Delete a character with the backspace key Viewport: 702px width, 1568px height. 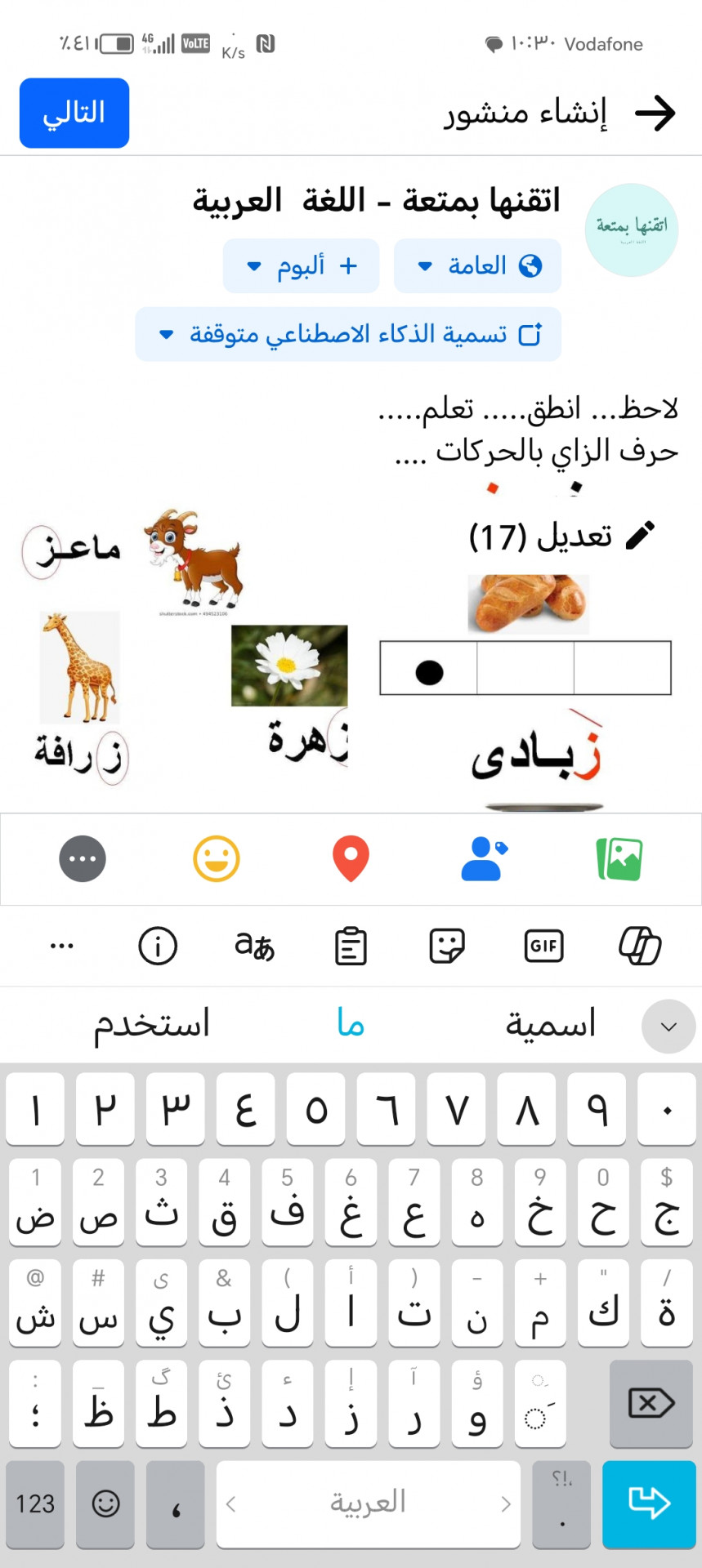651,1404
